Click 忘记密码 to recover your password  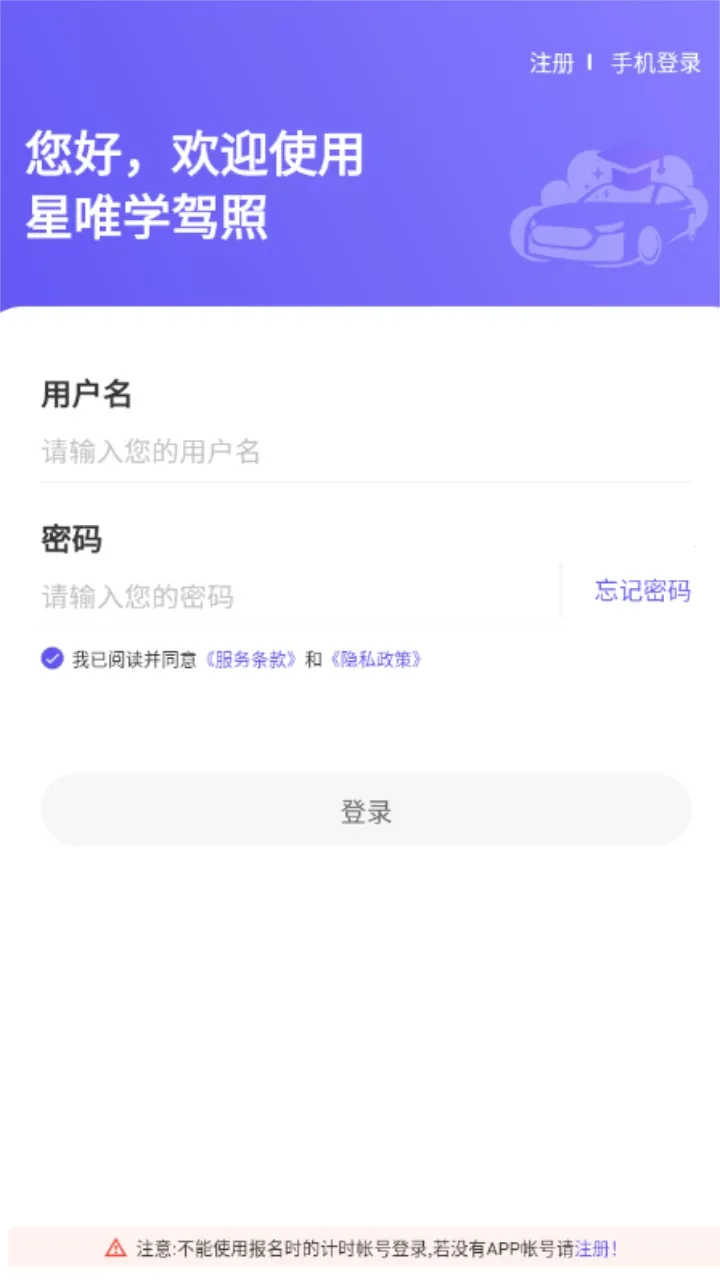[x=642, y=592]
